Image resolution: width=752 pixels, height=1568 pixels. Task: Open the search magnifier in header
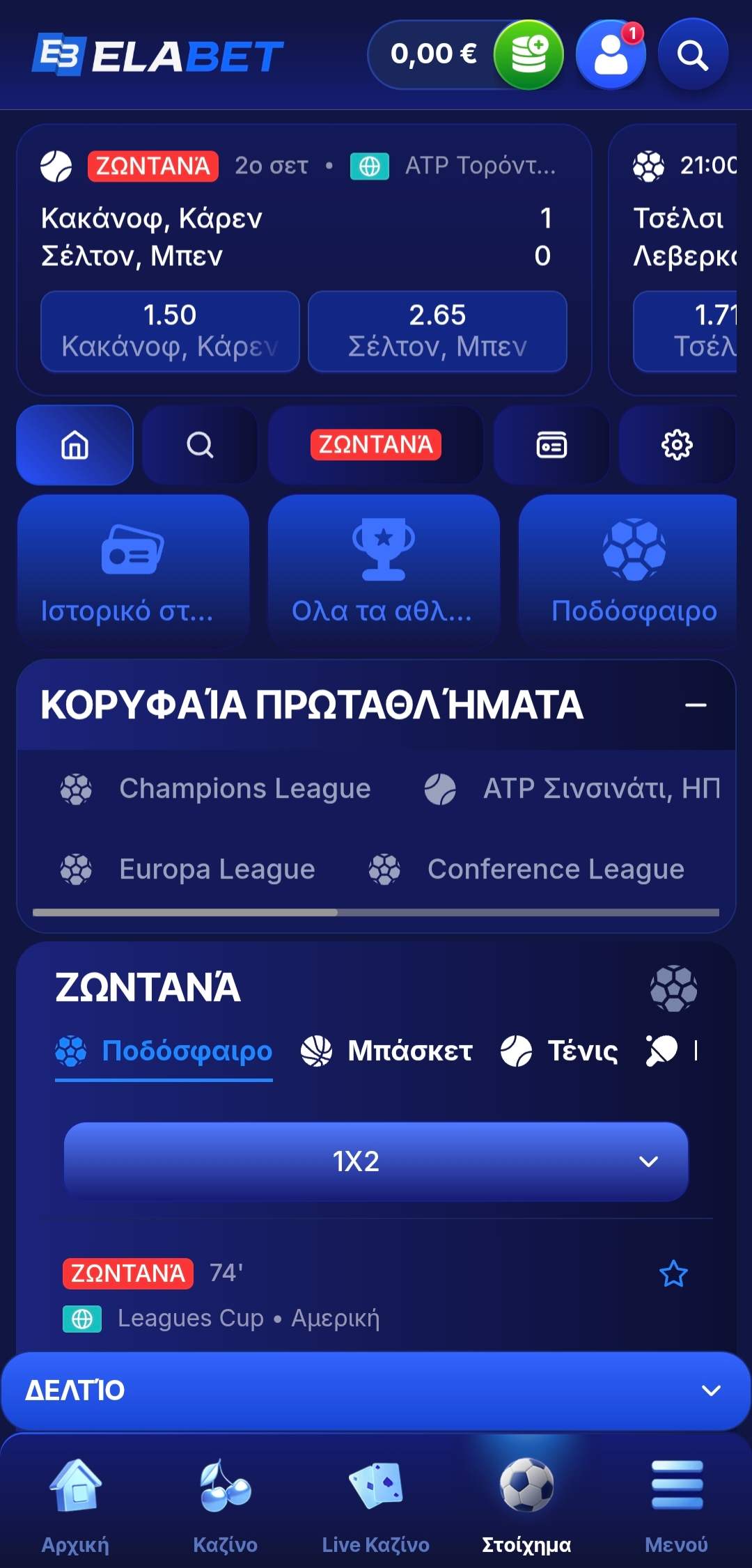coord(693,54)
